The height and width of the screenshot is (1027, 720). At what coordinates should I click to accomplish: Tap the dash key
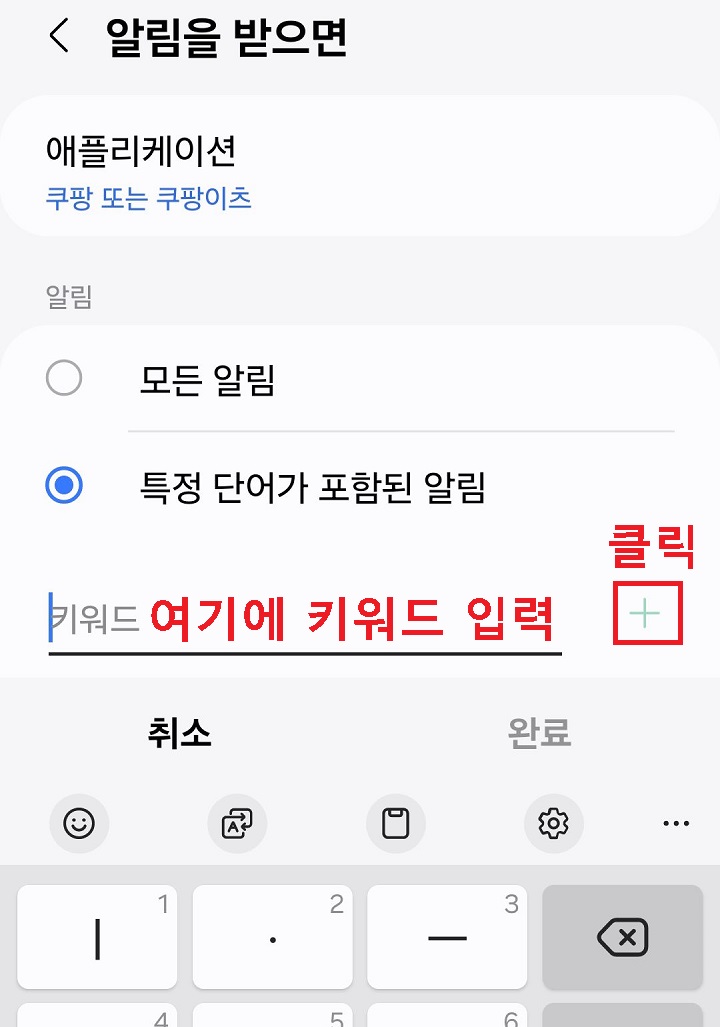pos(447,937)
